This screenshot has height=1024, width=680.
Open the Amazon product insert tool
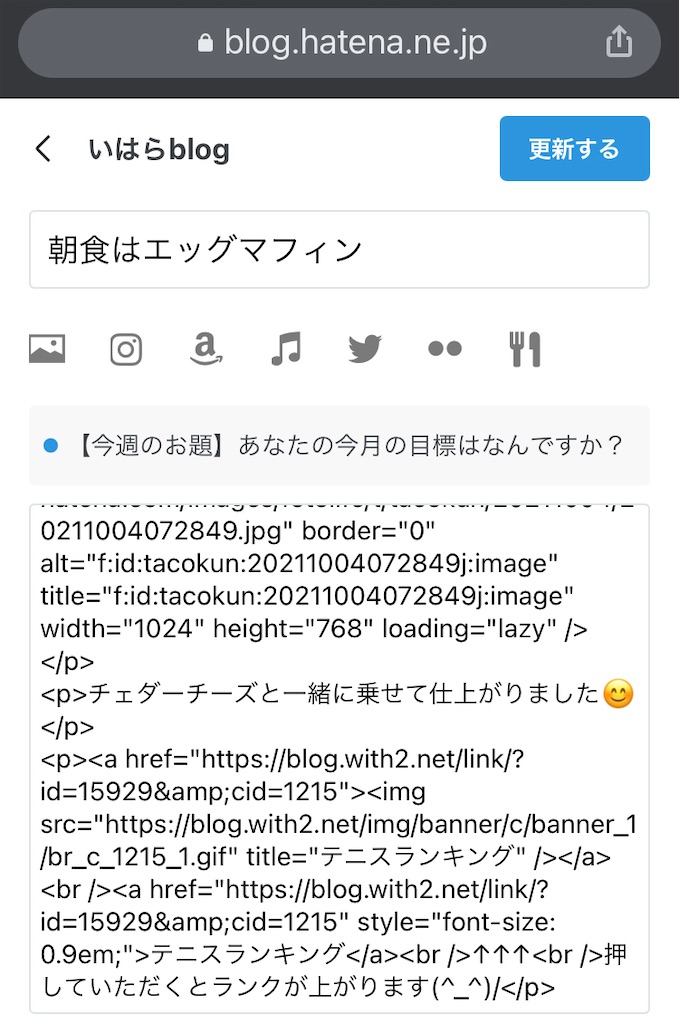click(206, 349)
